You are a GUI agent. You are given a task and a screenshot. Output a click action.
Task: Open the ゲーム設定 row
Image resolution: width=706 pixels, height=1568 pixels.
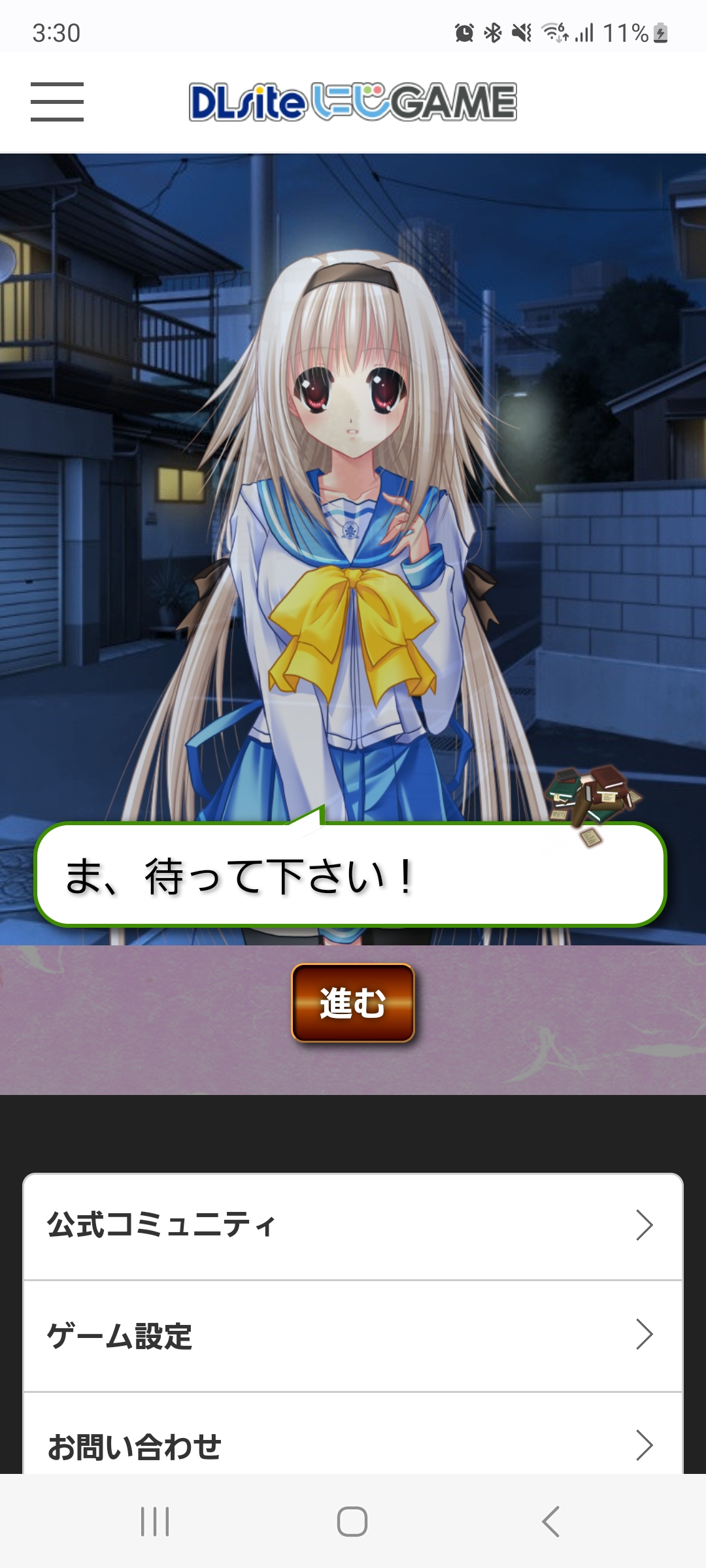coord(353,1335)
